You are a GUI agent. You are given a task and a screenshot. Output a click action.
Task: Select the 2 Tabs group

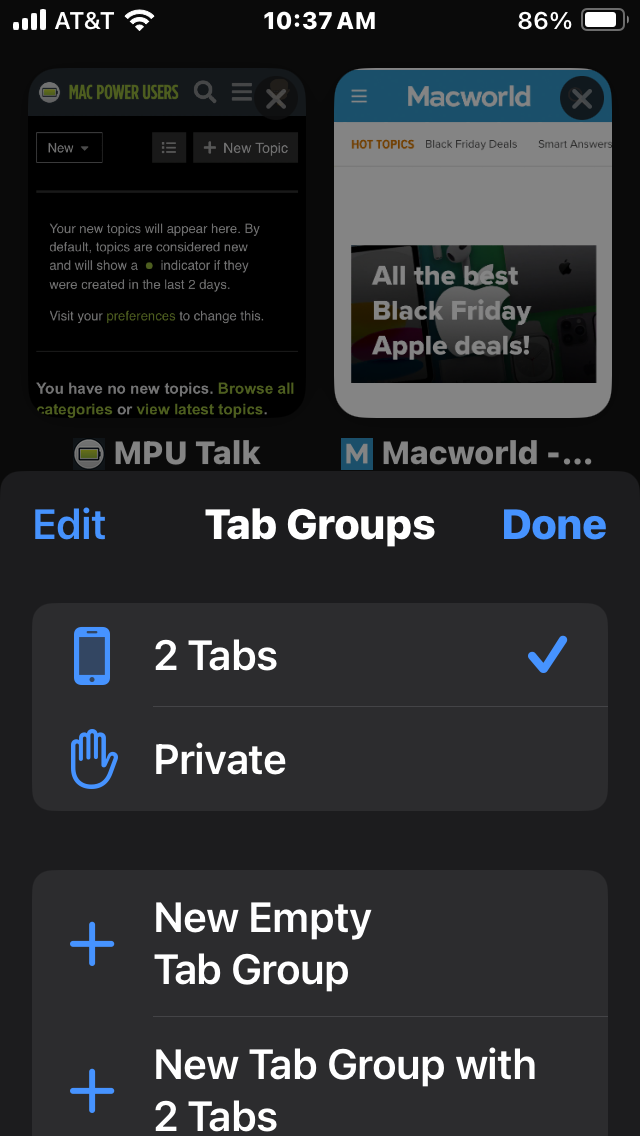[320, 656]
